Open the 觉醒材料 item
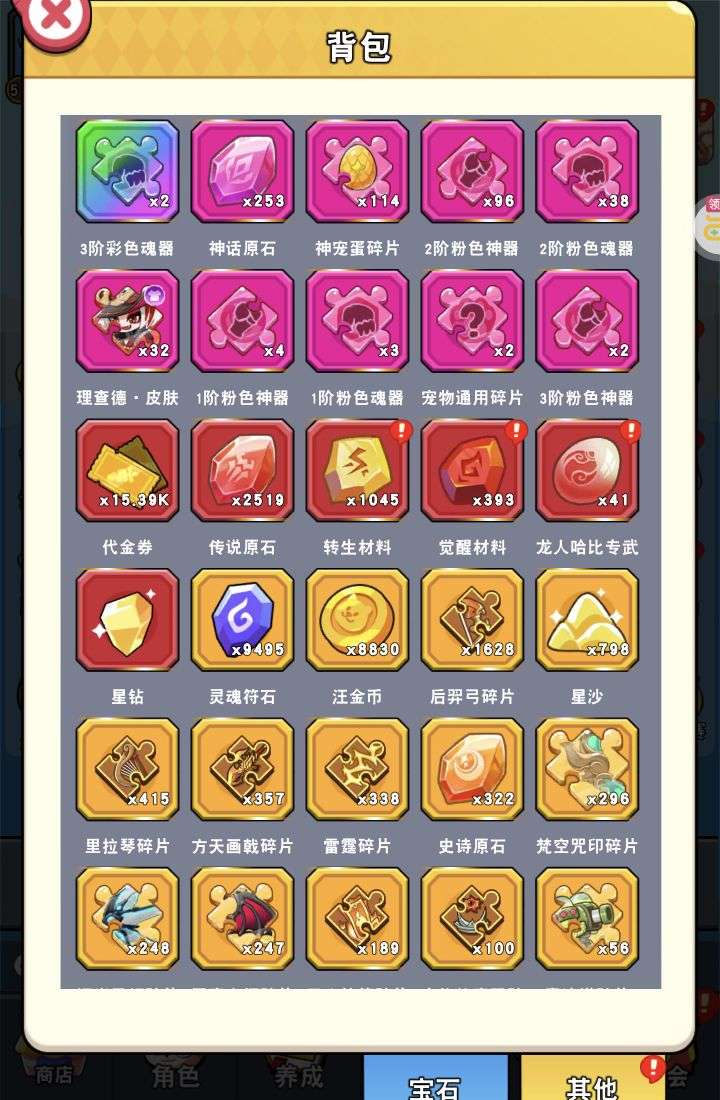720x1100 pixels. pyautogui.click(x=472, y=470)
